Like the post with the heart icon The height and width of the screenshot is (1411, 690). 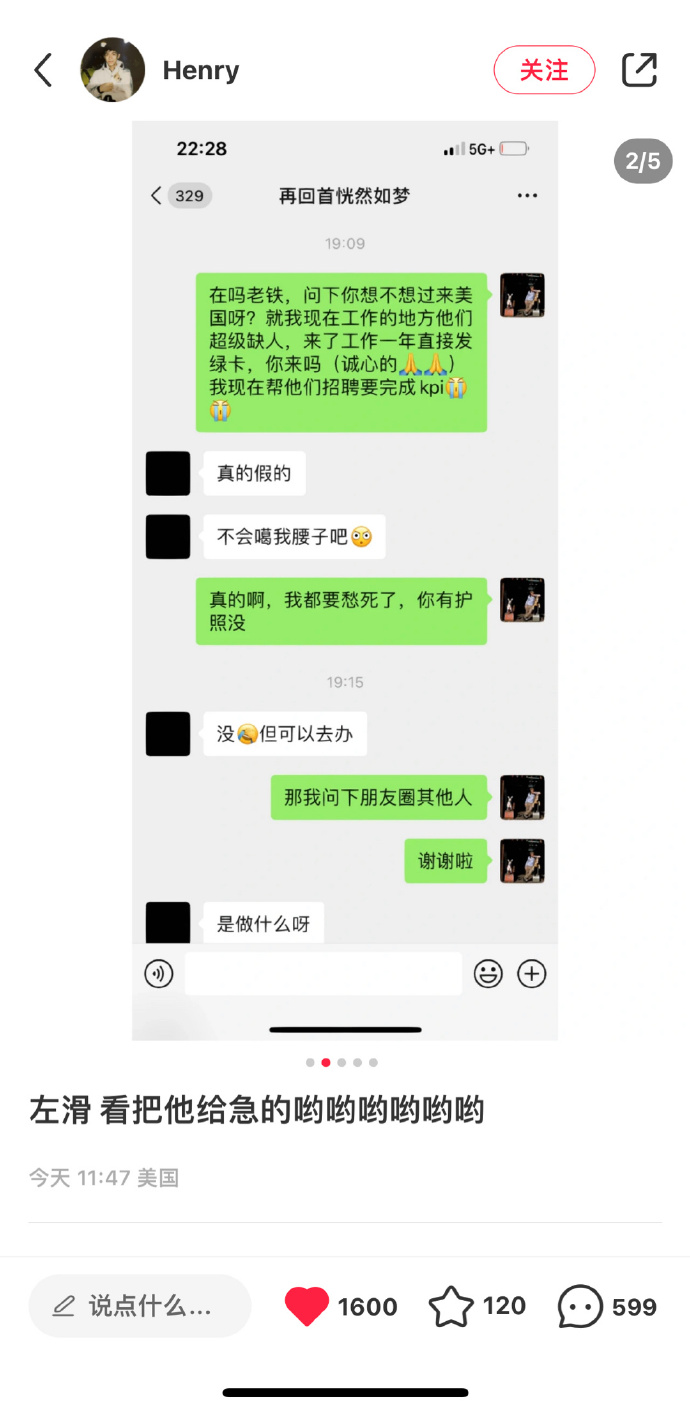[307, 1306]
